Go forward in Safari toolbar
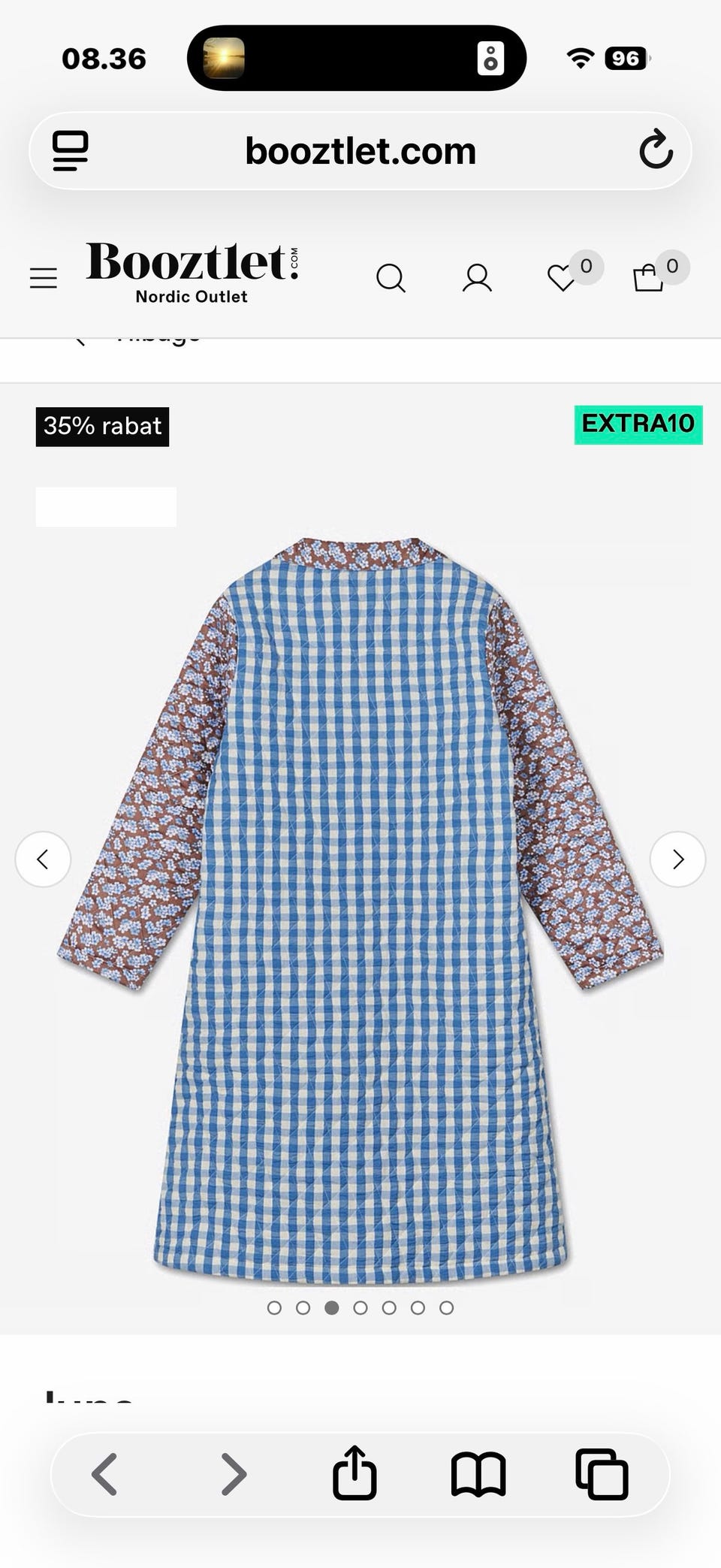The width and height of the screenshot is (721, 1568). (x=234, y=1473)
